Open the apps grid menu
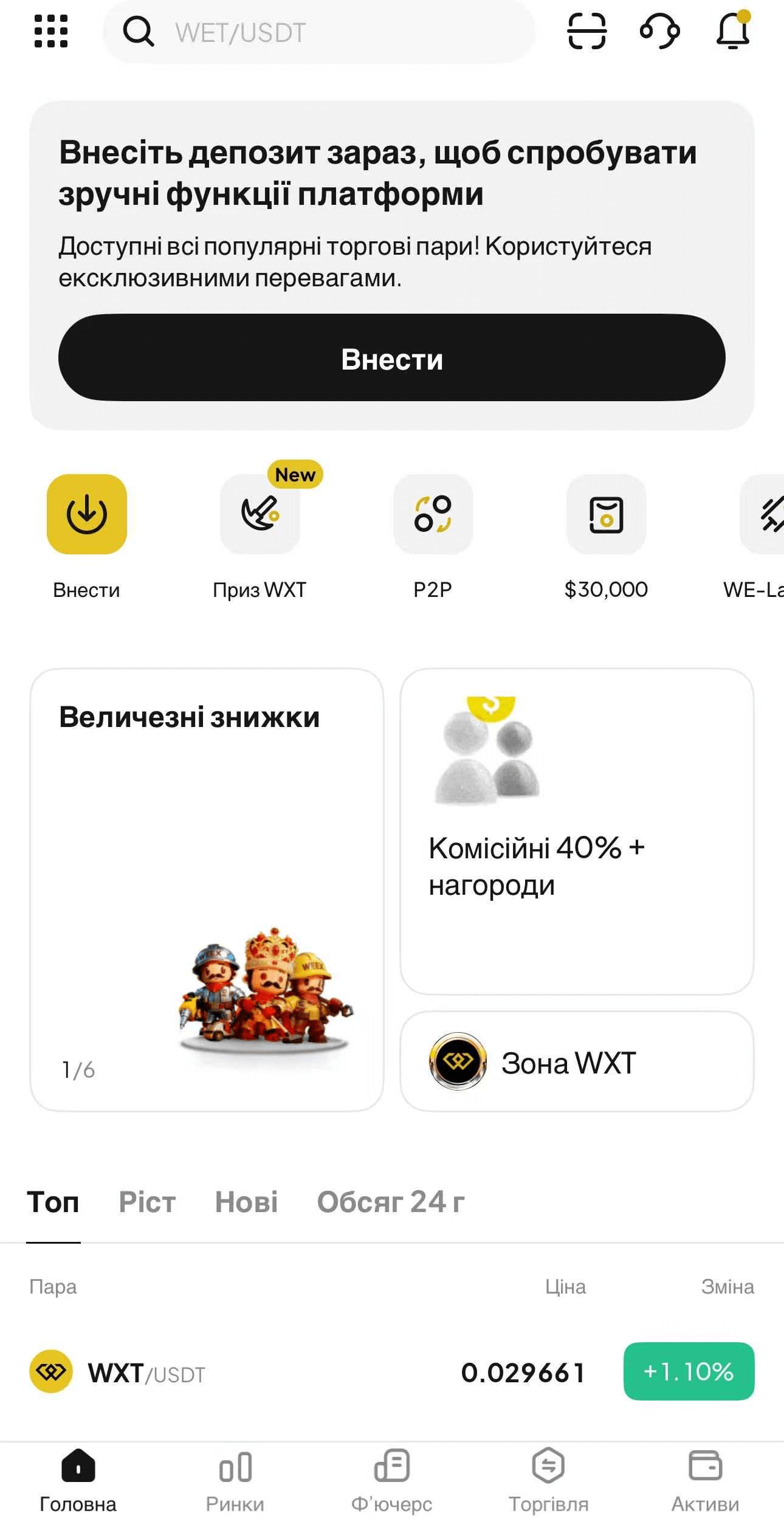The height and width of the screenshot is (1530, 784). click(52, 33)
